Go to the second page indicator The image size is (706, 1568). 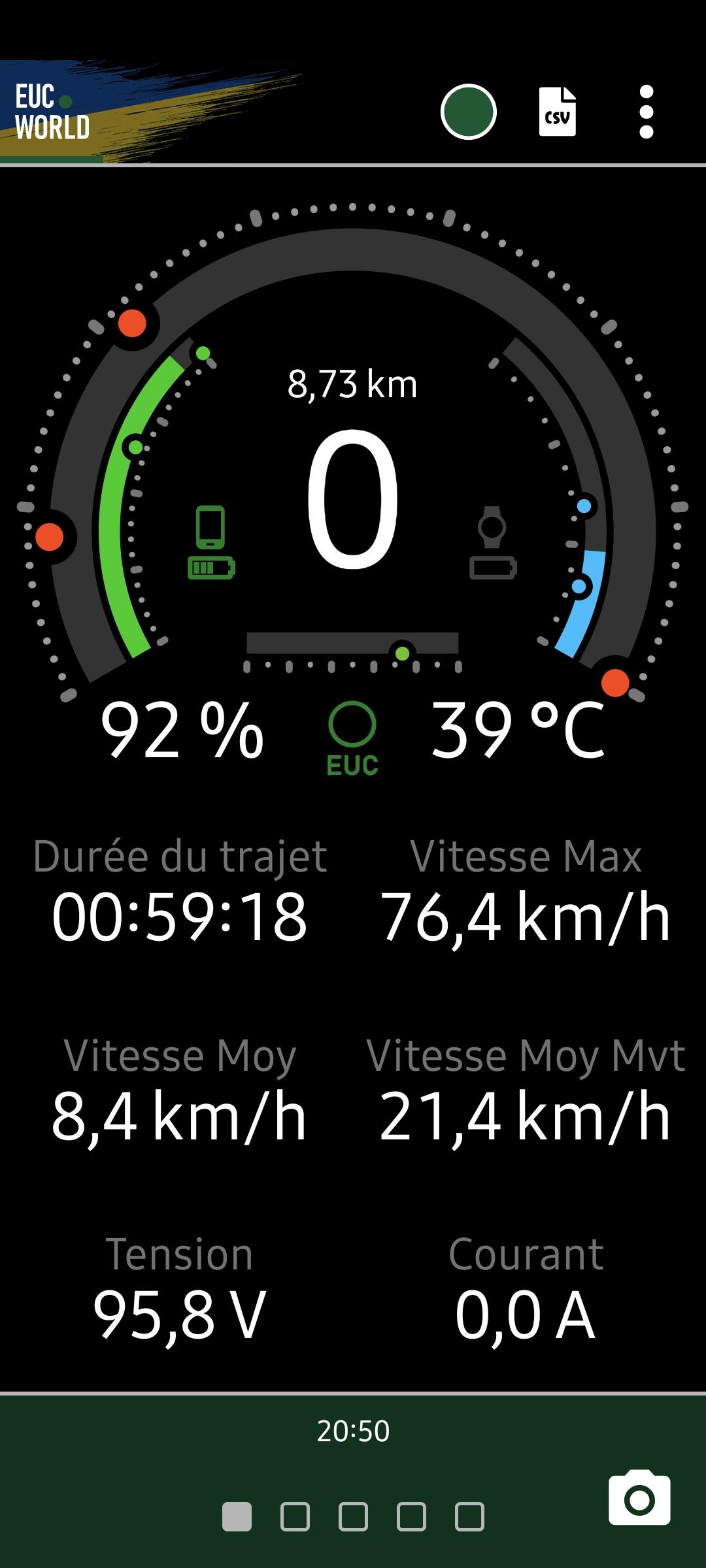(295, 1516)
